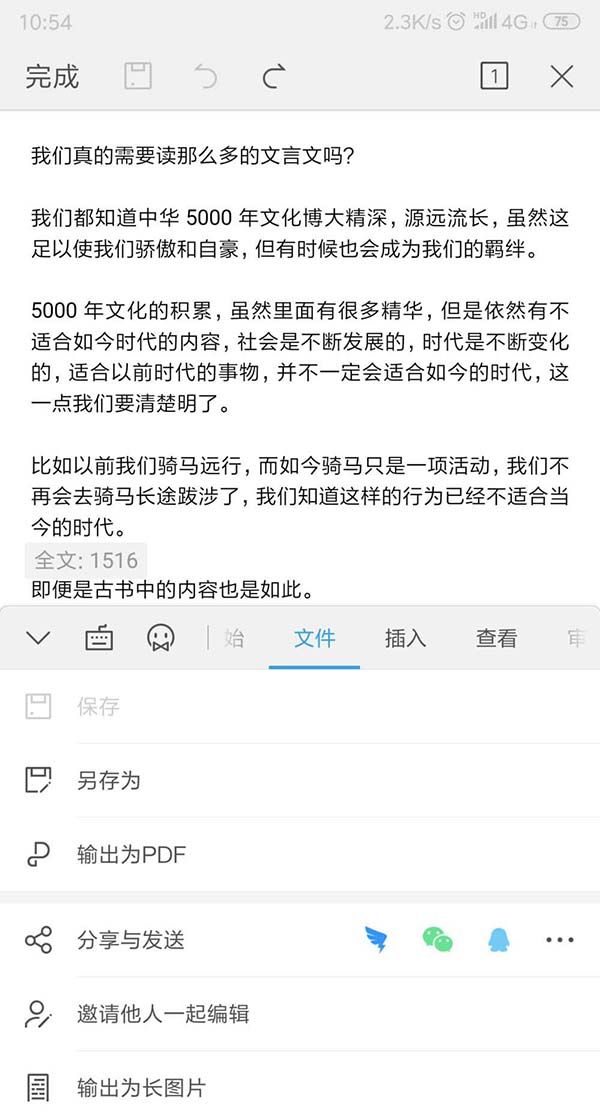Select 输出为长图片

tap(141, 1087)
